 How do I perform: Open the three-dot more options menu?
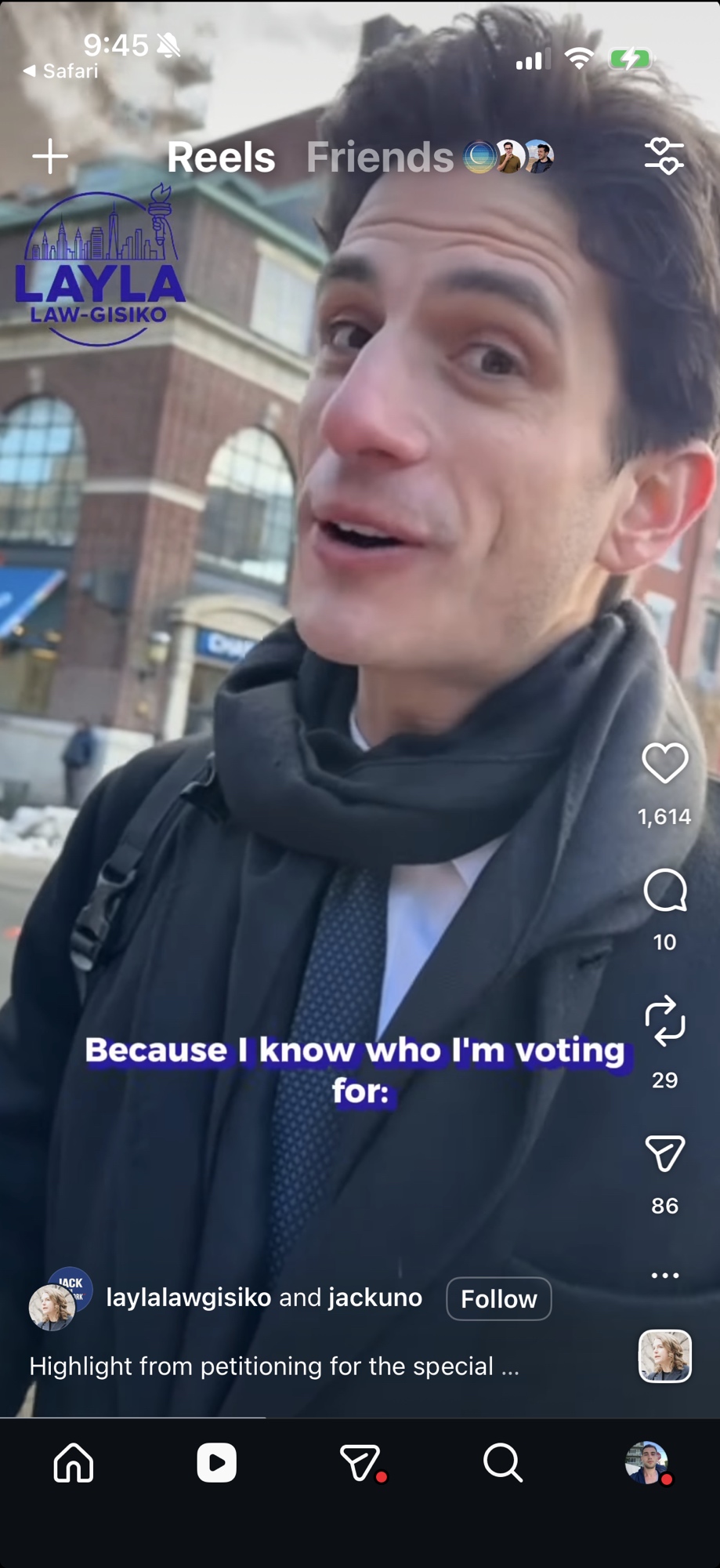pyautogui.click(x=664, y=1276)
